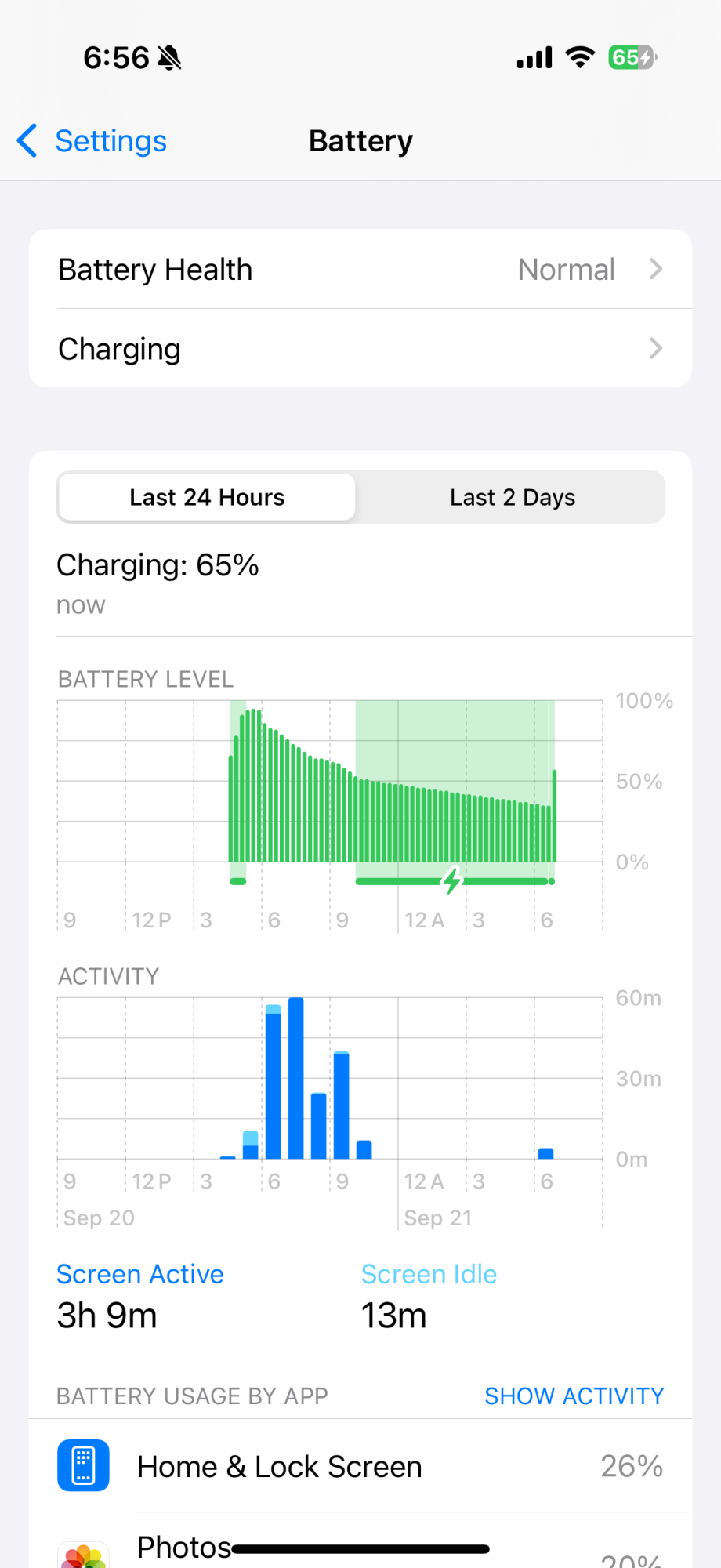Select Home & Lock Screen usage row

pyautogui.click(x=360, y=1466)
